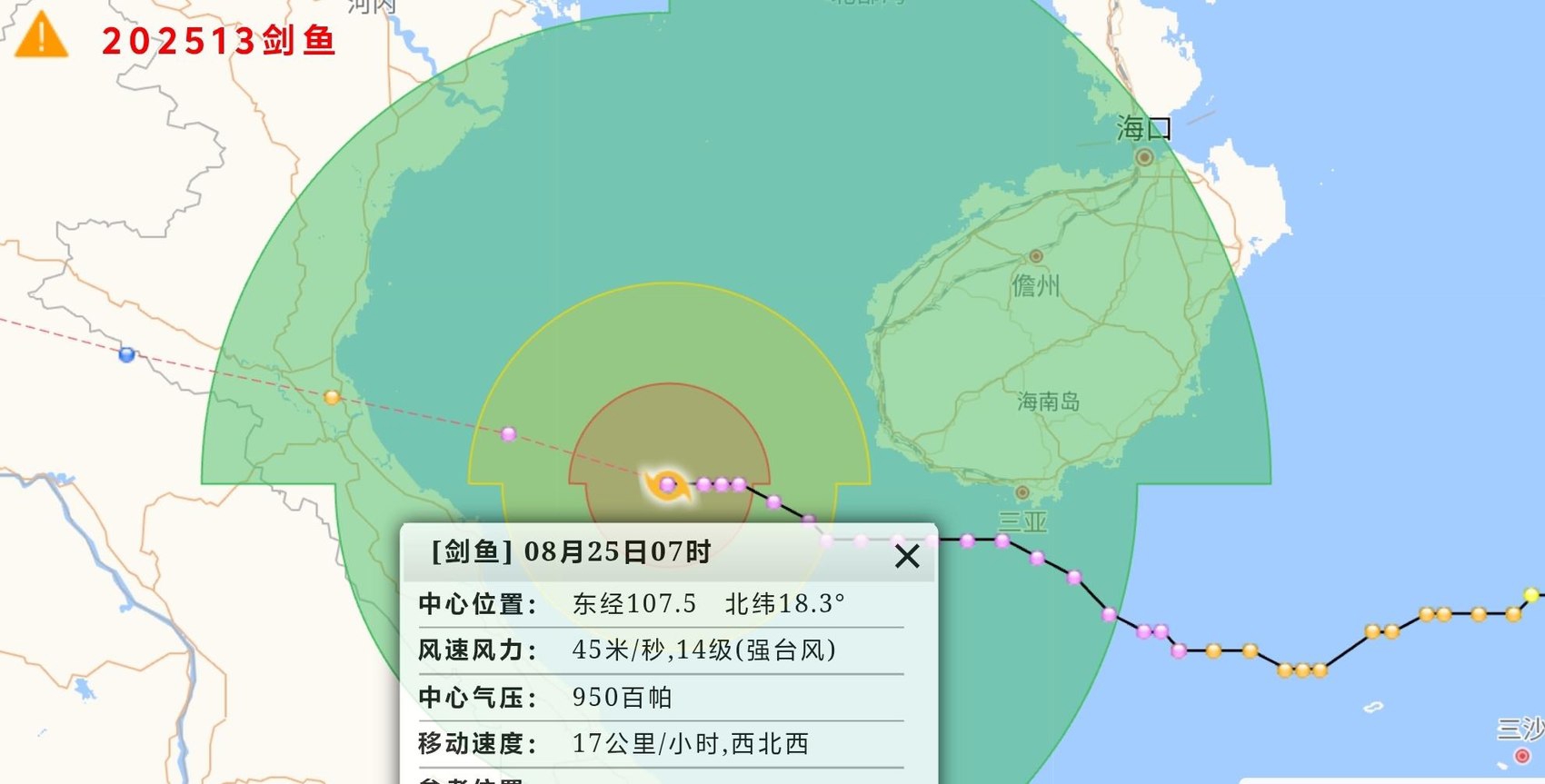The image size is (1545, 784).
Task: Select the orange forecast point on dashed track
Action: point(332,397)
